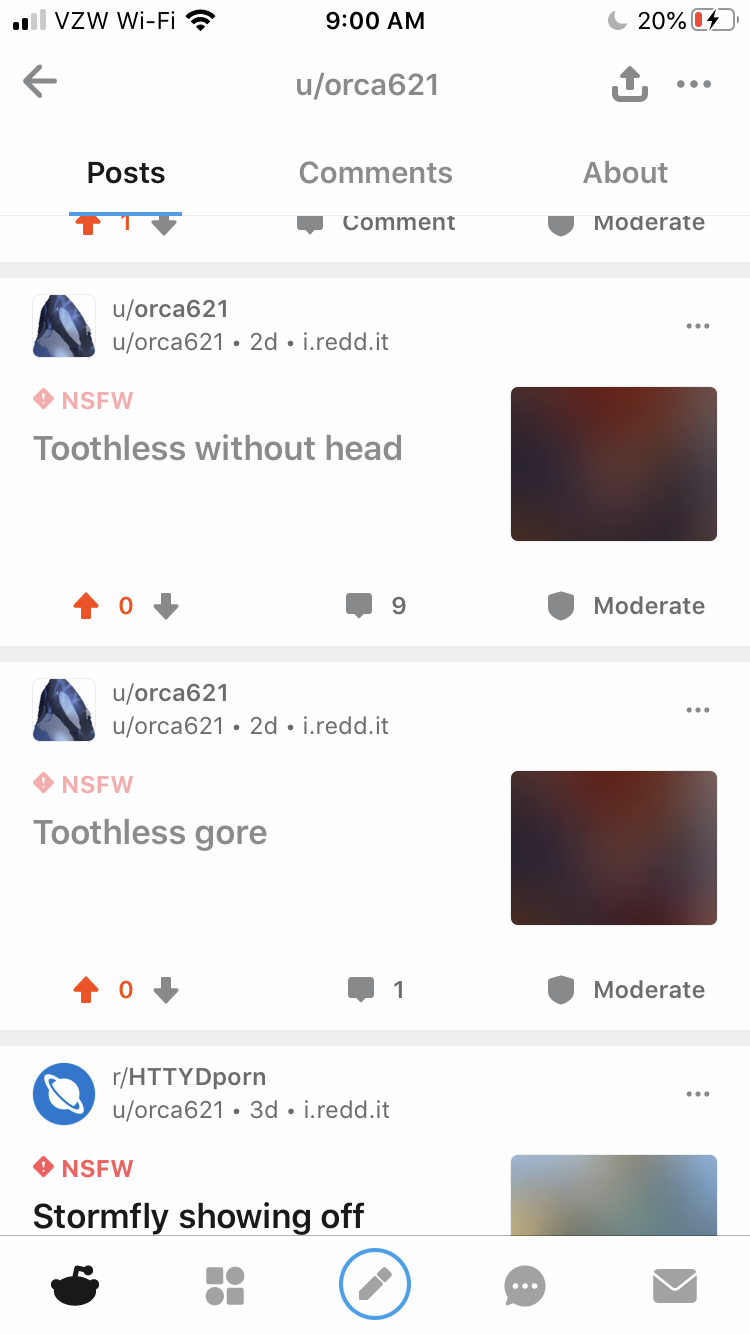
Task: Open options for Toothless without head post
Action: pos(697,326)
